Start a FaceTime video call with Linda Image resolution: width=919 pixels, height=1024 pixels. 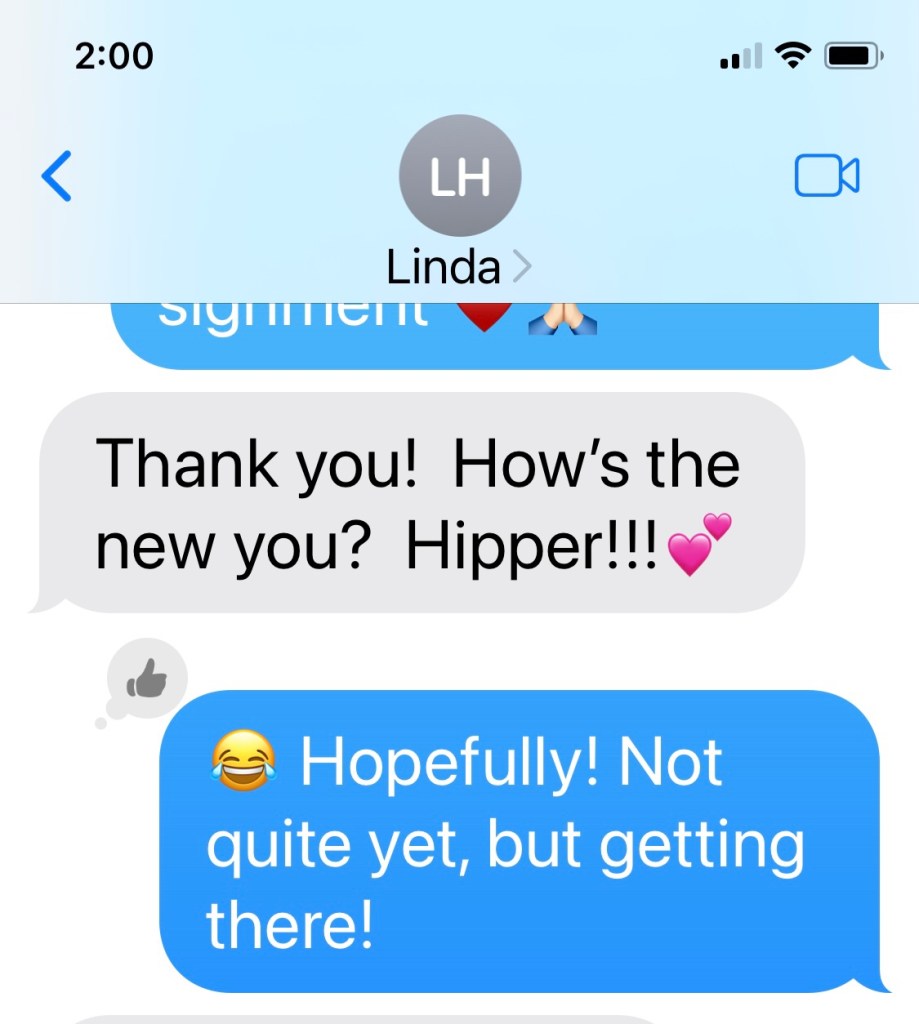pyautogui.click(x=826, y=176)
